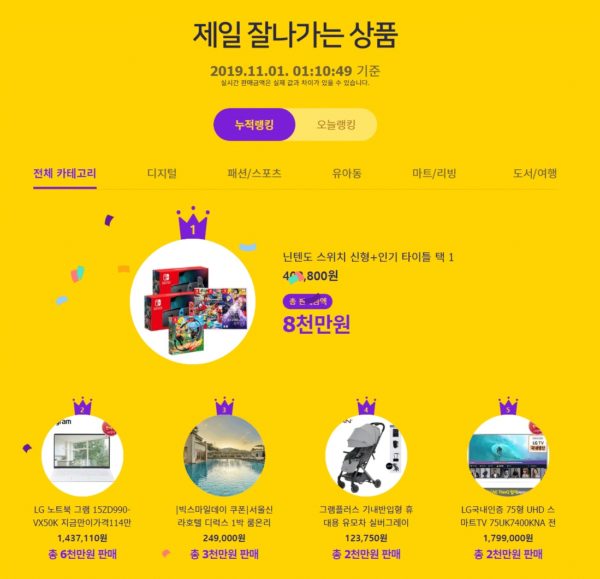600x579 pixels.
Task: Open the 마트/리빙 category tab
Action: [x=434, y=173]
